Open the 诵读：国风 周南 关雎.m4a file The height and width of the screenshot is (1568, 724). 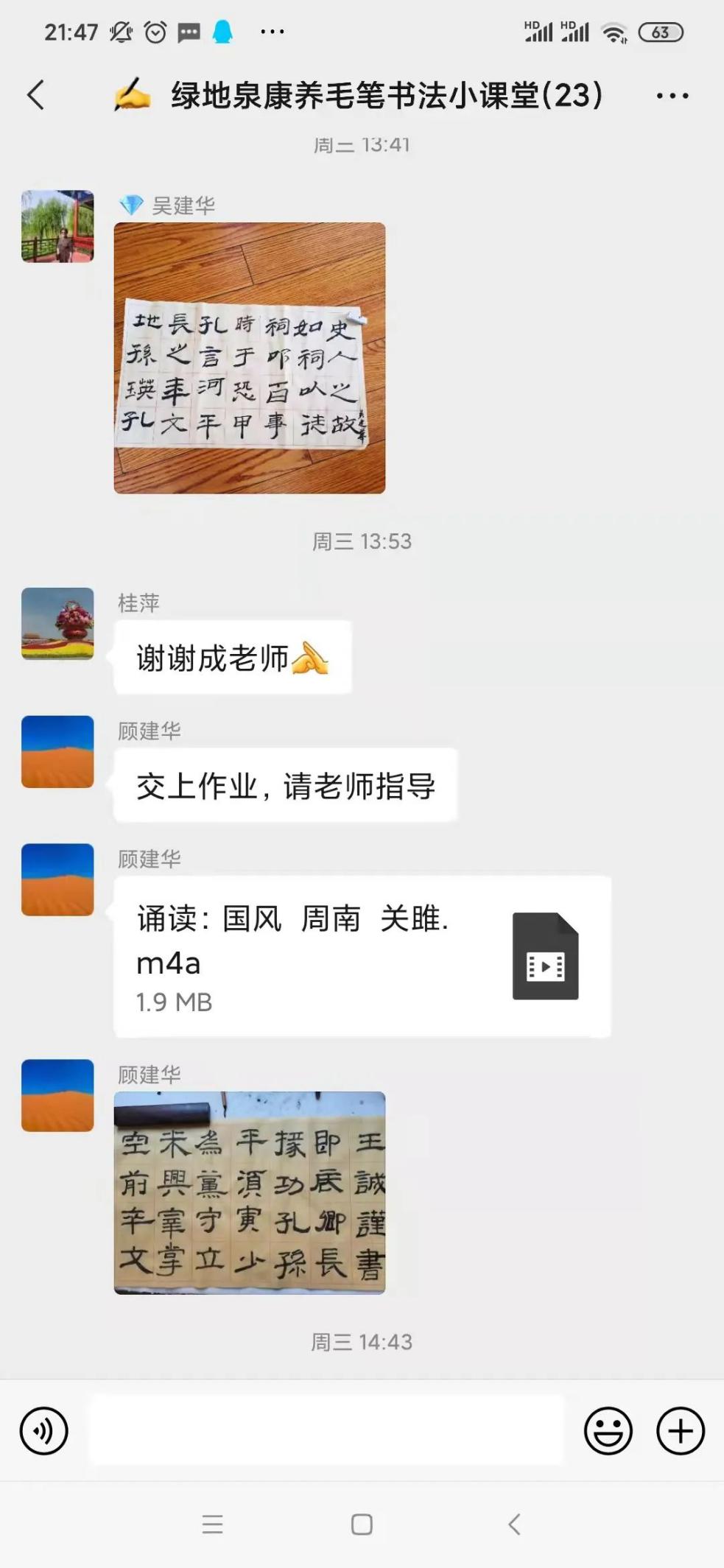click(362, 956)
